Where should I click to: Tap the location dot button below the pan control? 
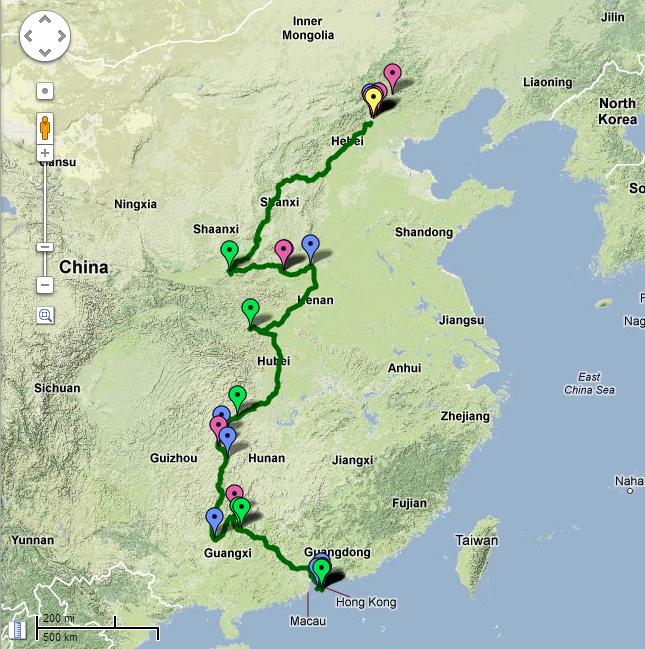pos(45,90)
